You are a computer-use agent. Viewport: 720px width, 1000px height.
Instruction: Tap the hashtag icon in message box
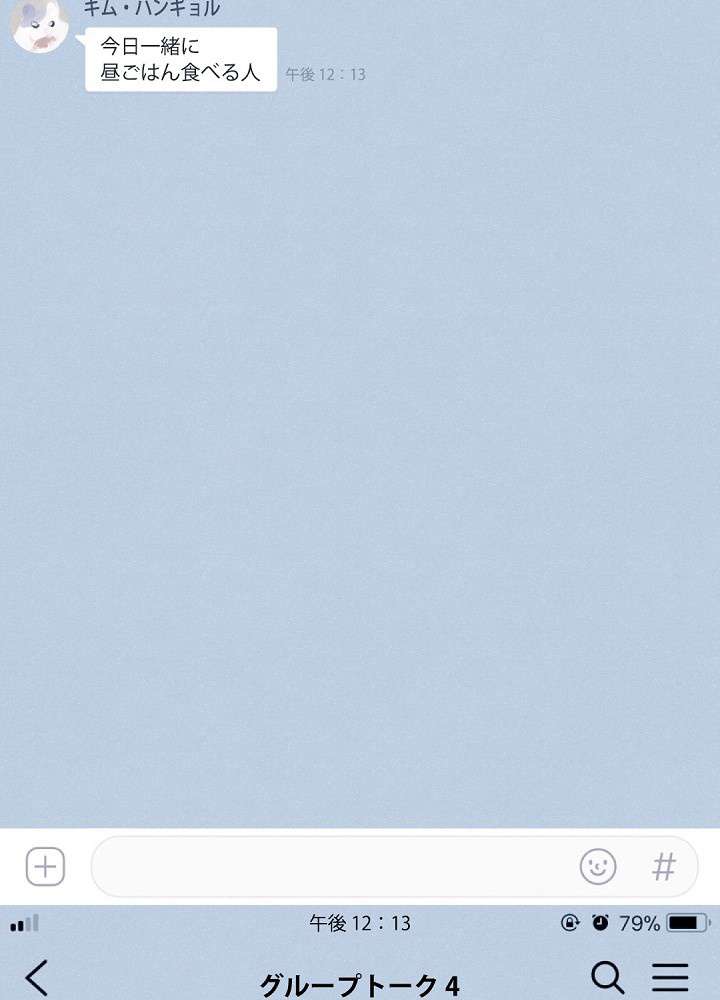point(664,866)
